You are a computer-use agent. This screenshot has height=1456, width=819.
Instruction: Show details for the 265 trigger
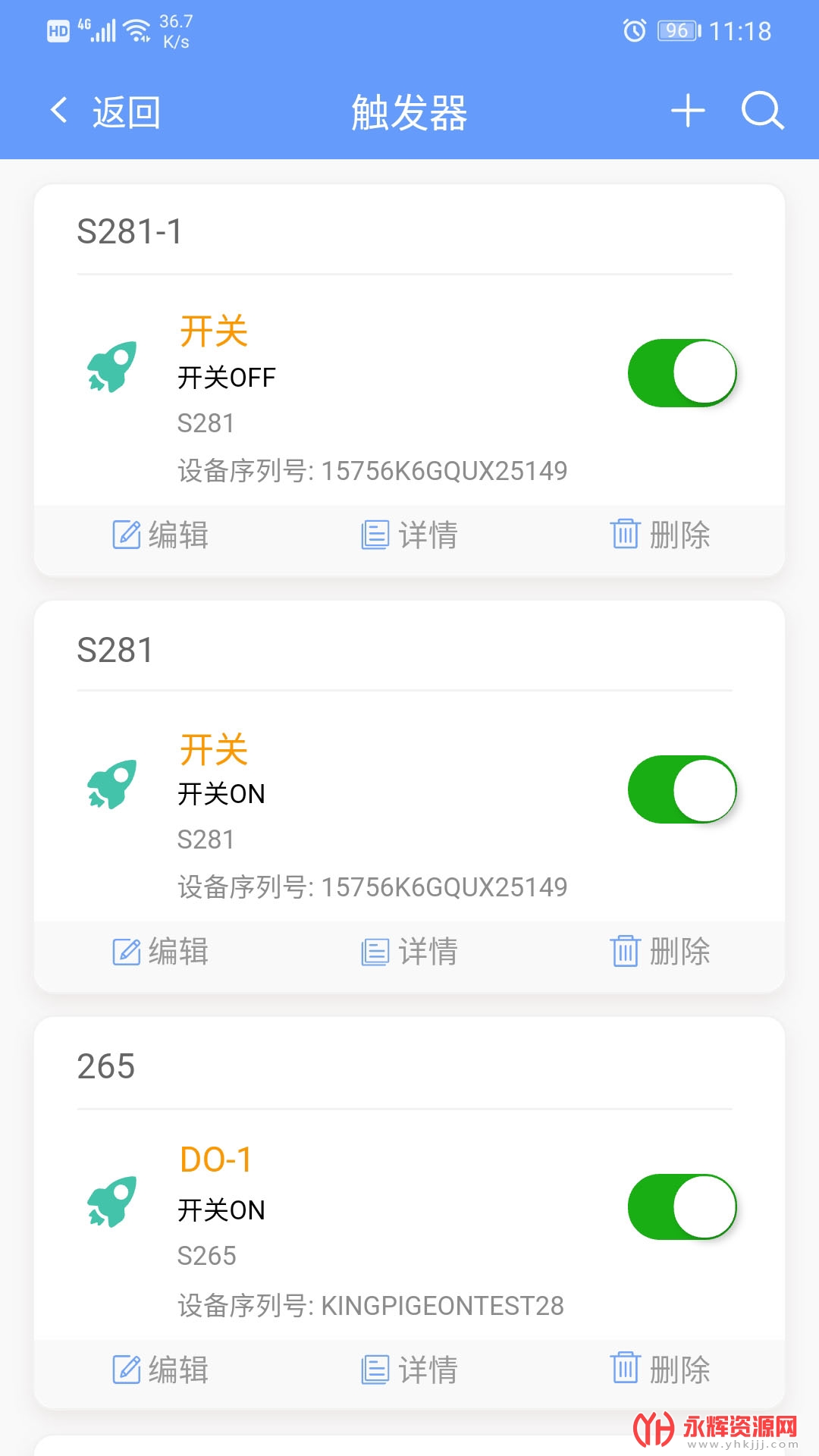pyautogui.click(x=409, y=1370)
